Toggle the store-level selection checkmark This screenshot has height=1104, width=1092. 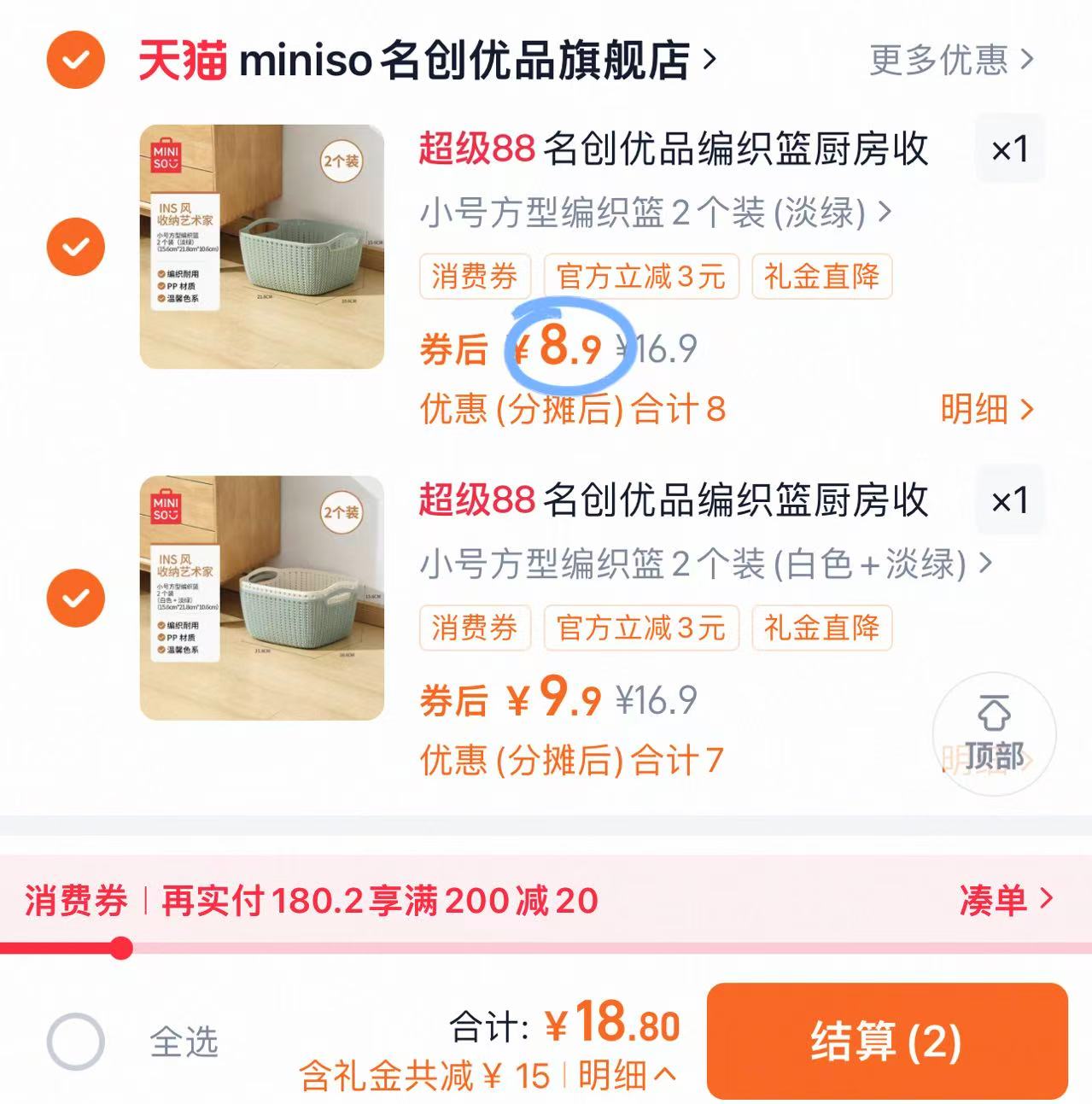point(75,60)
